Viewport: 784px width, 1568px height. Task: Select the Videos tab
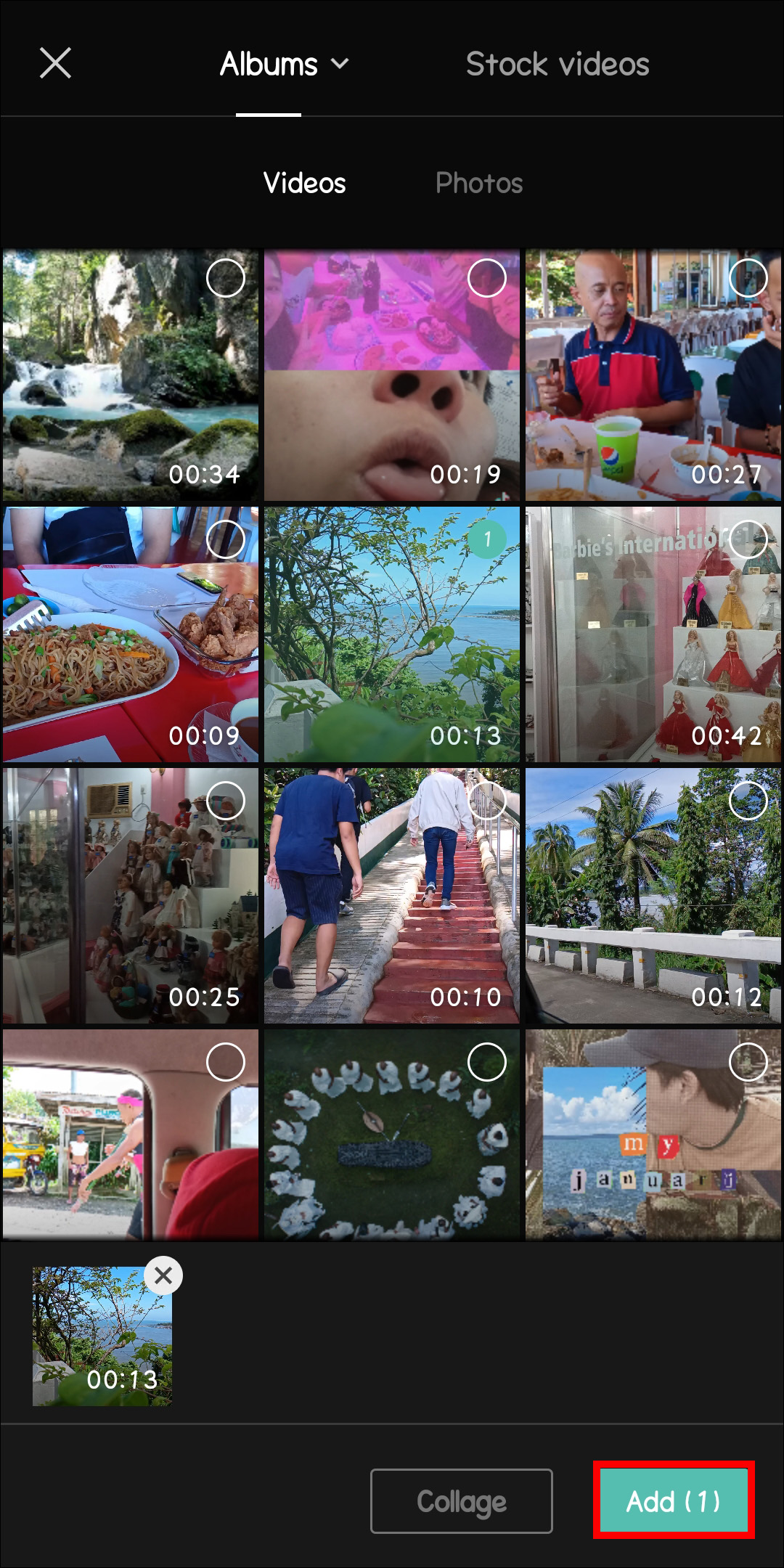click(304, 183)
